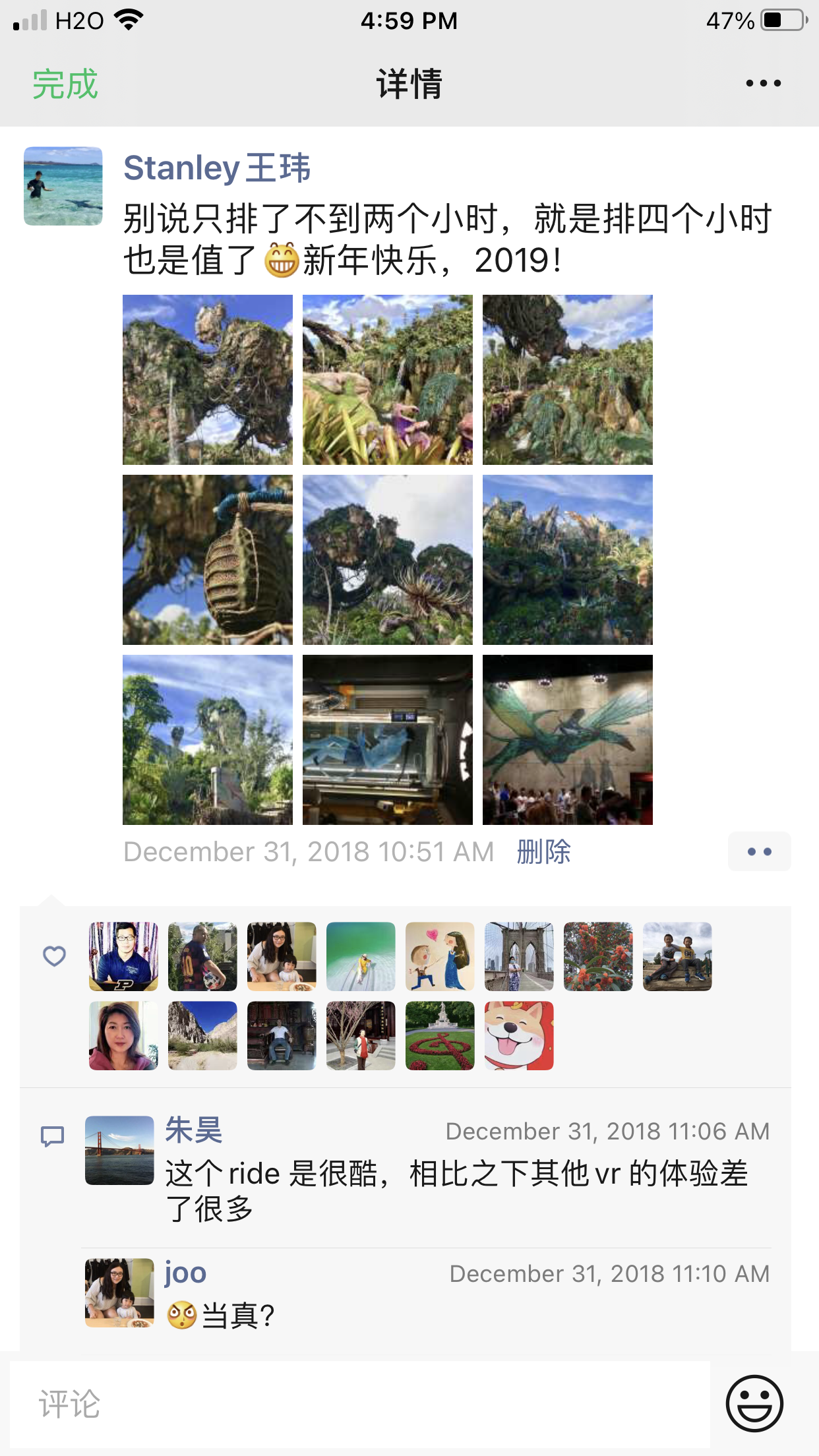Open the liker with Brooklyn Bridge avatar
The height and width of the screenshot is (1456, 819).
click(x=519, y=956)
